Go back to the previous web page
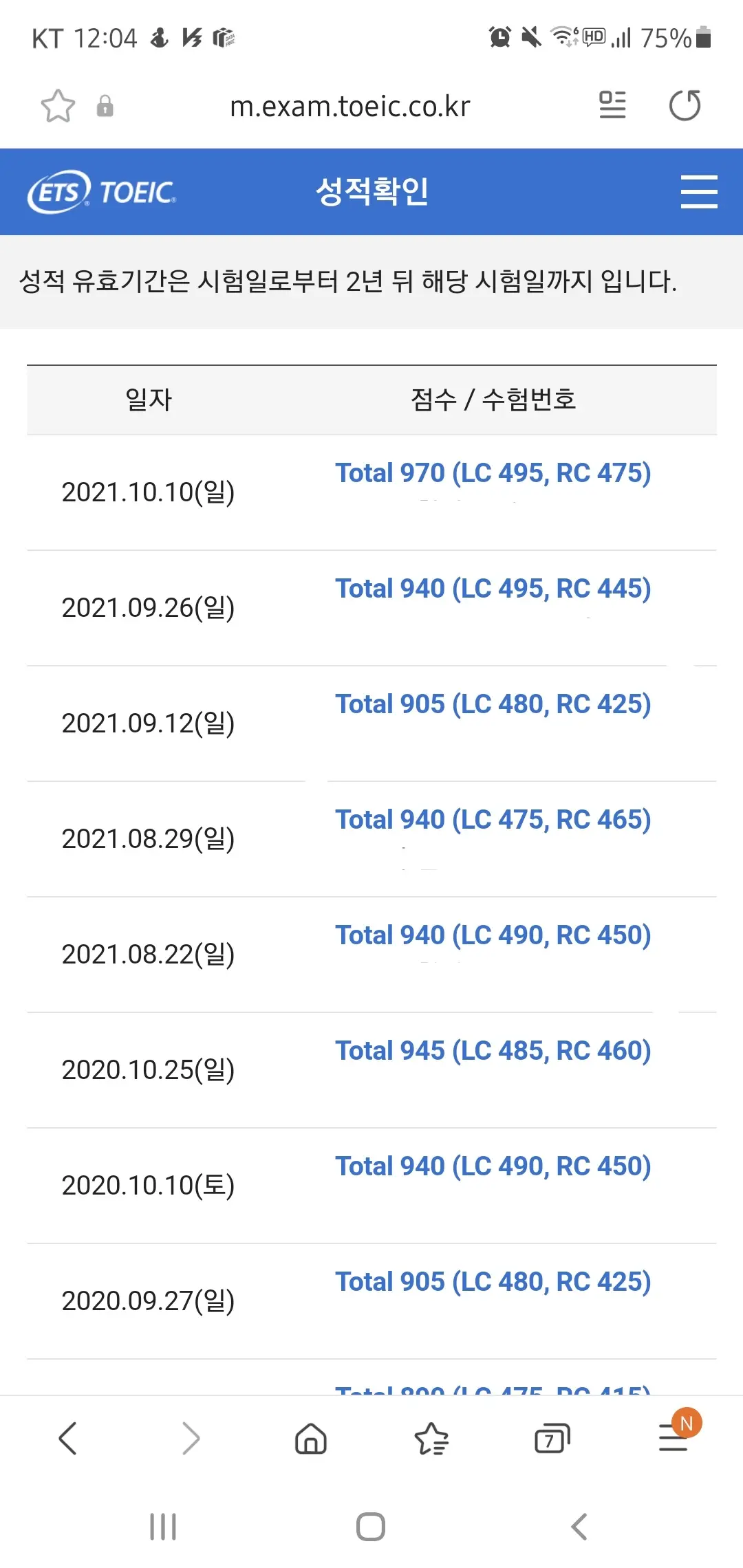Viewport: 743px width, 1568px height. [67, 1438]
